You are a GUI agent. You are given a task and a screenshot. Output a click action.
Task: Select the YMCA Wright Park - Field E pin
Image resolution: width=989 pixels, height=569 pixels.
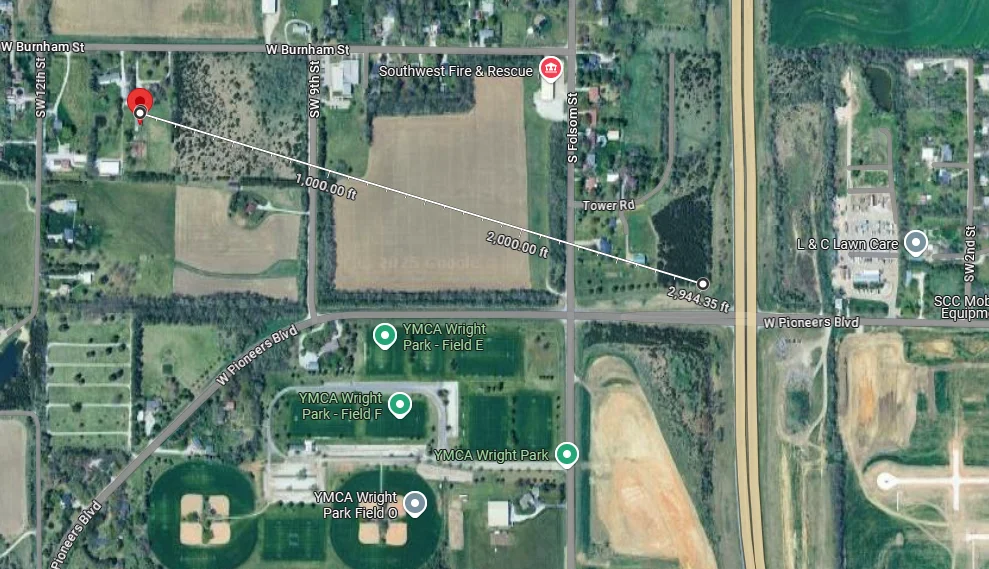(x=383, y=335)
